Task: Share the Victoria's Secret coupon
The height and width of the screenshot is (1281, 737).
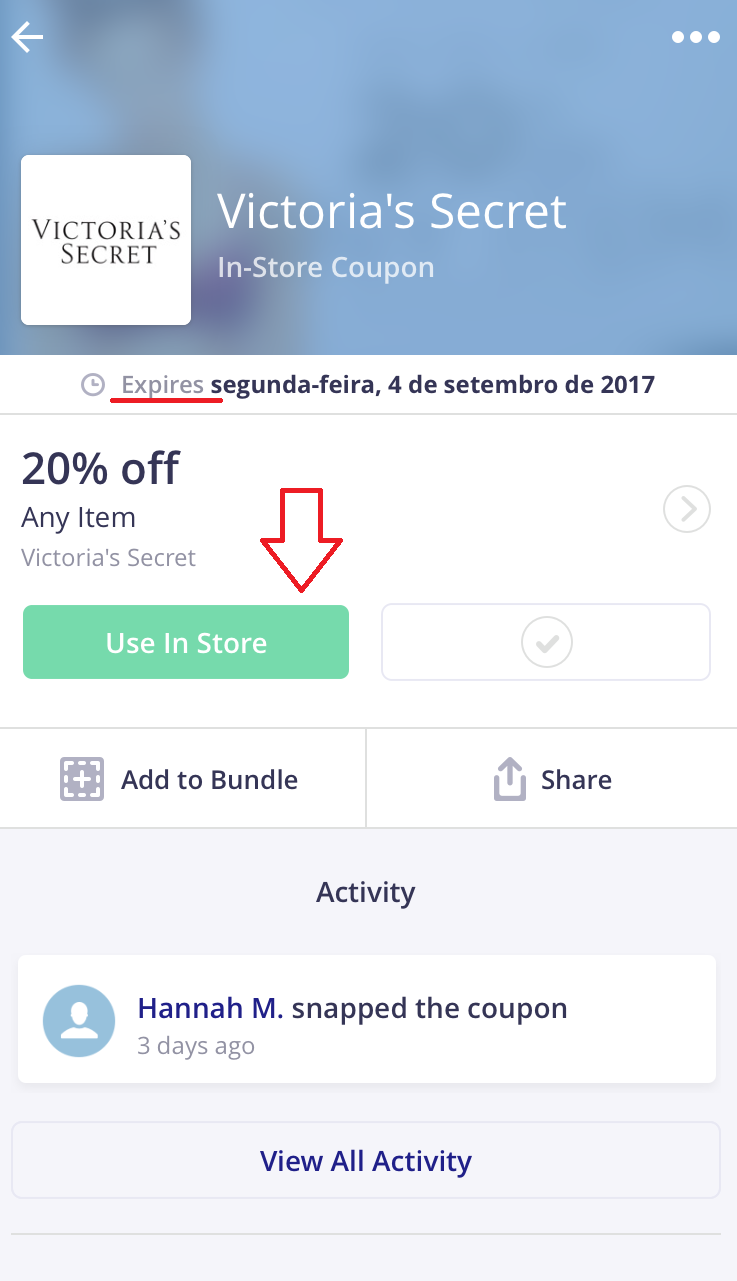Action: click(552, 779)
